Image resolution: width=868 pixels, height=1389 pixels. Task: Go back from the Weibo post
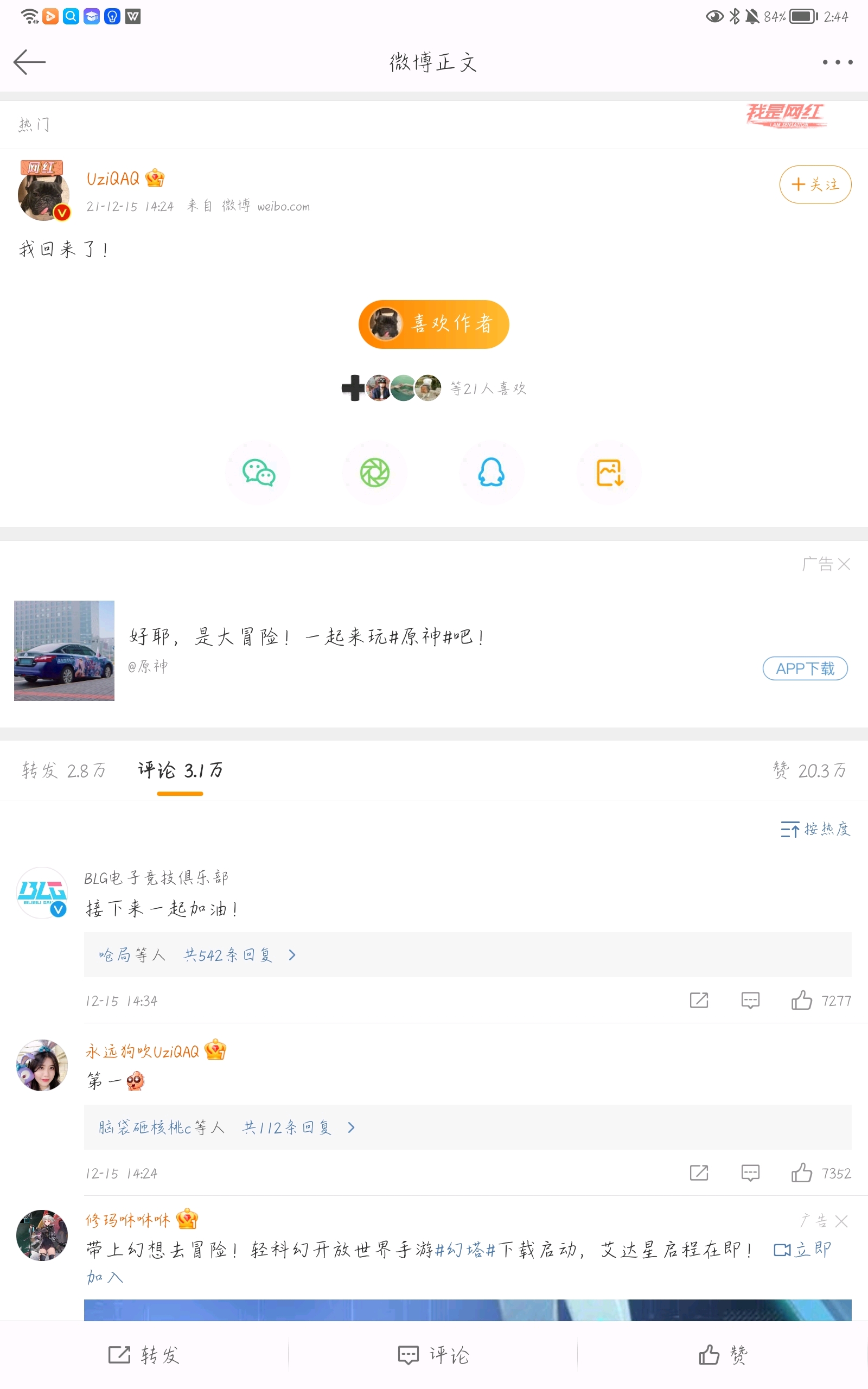(29, 62)
